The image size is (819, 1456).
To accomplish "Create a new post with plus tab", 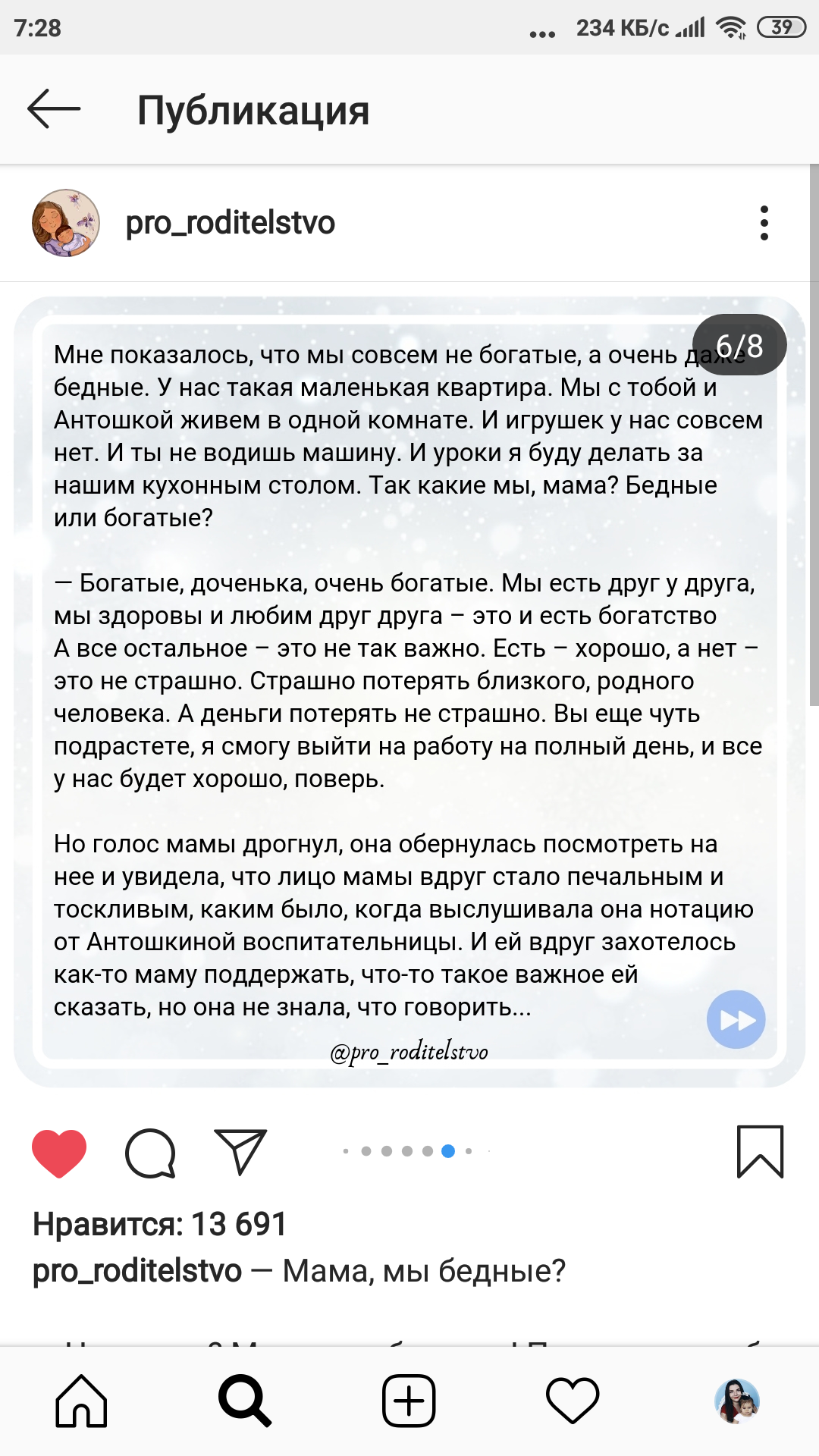I will pos(409,1401).
